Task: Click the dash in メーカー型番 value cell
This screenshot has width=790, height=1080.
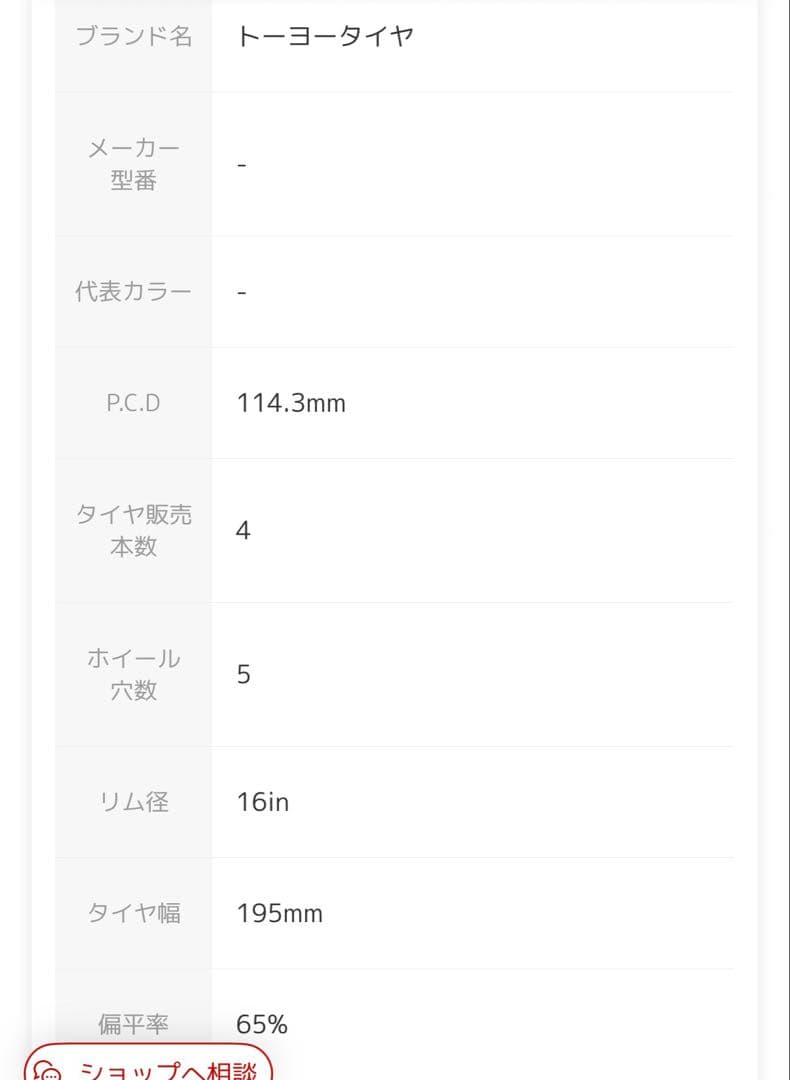Action: click(242, 163)
